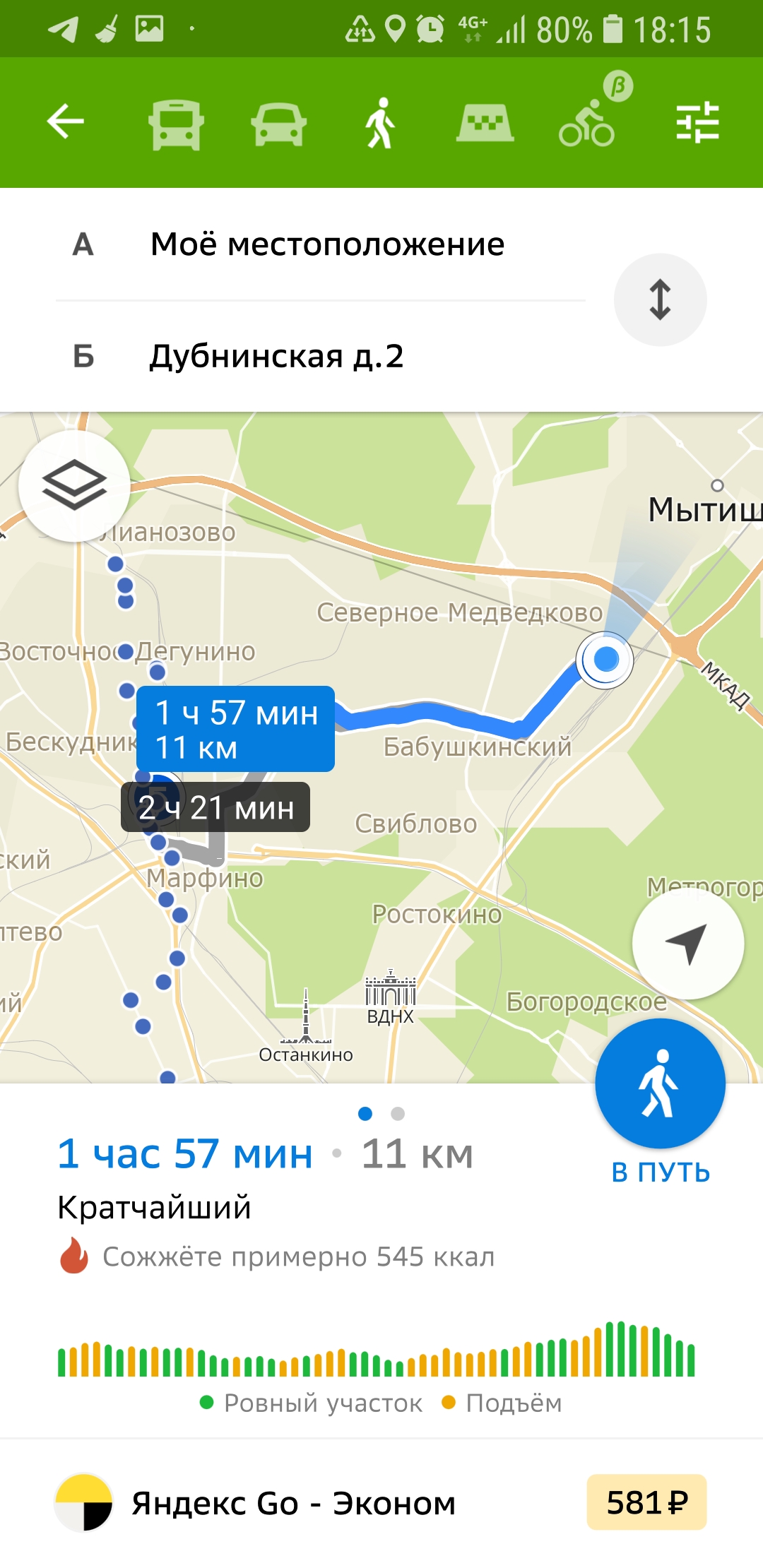Go back using the top arrow

pyautogui.click(x=66, y=122)
